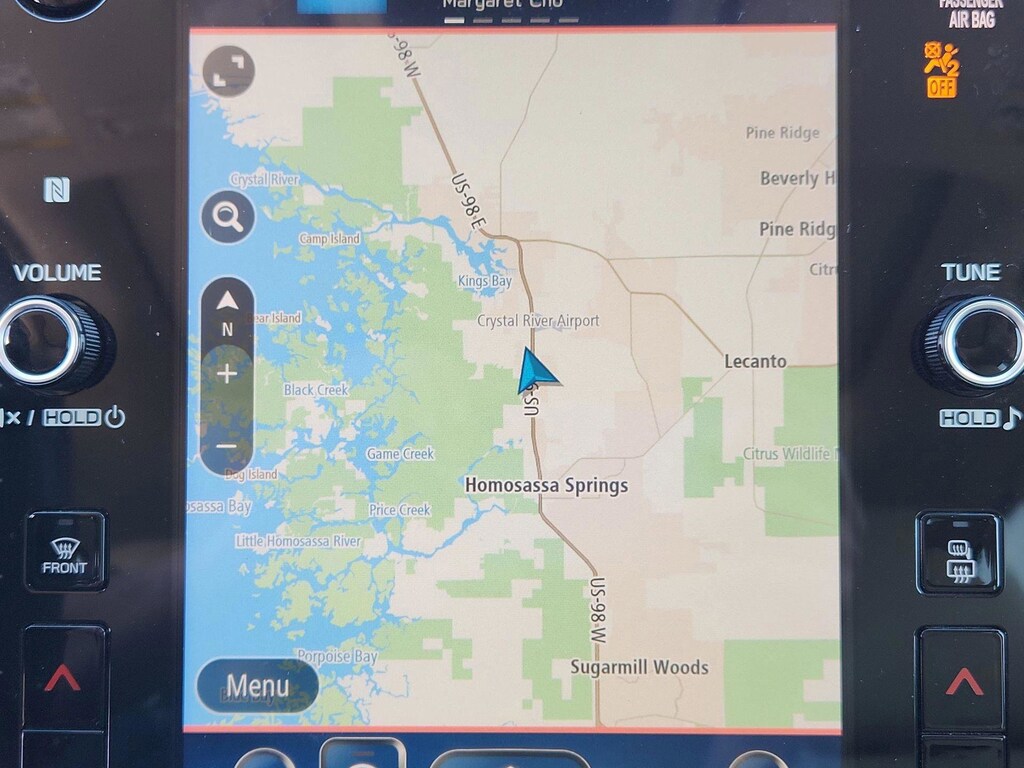
Task: Expand the map to full screen
Action: pos(228,72)
